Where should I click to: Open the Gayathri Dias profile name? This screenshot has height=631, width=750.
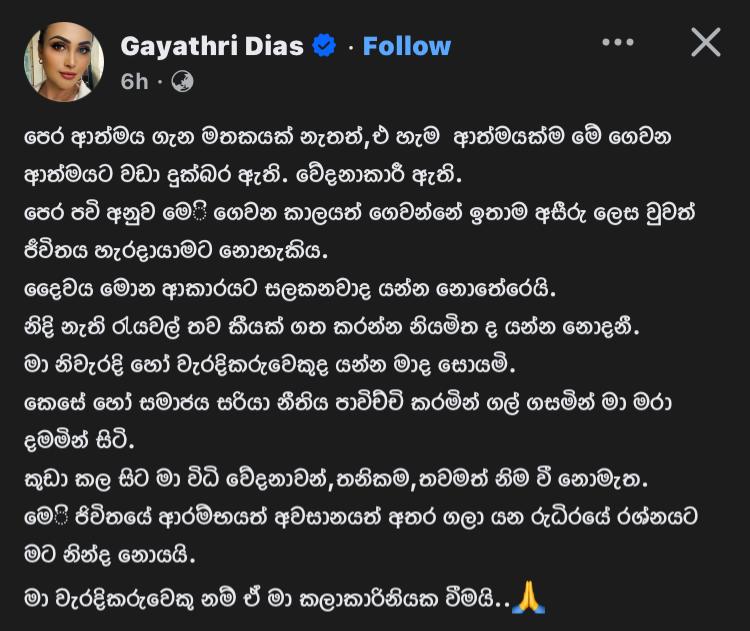coord(212,46)
